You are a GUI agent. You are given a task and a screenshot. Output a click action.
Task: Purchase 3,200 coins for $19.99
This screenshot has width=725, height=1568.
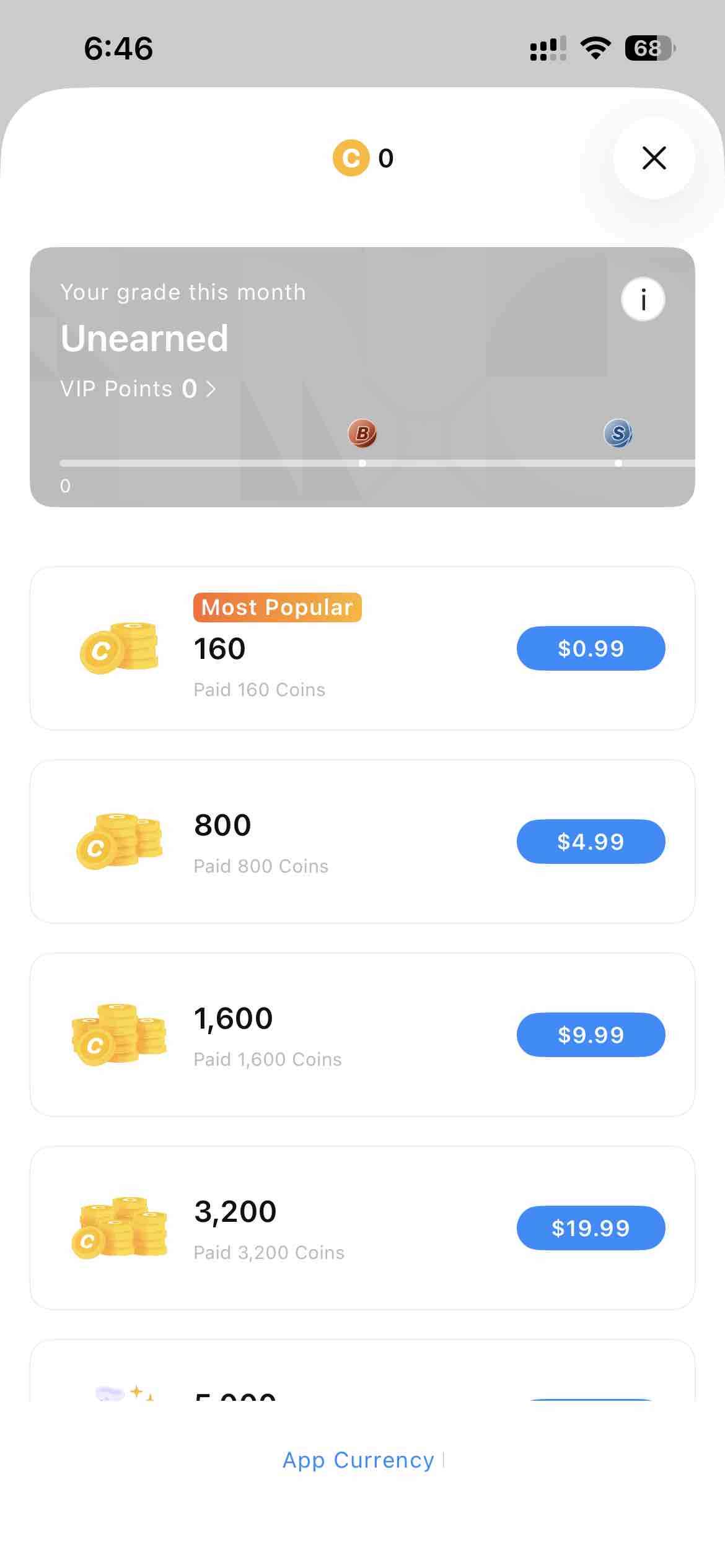coord(591,1228)
